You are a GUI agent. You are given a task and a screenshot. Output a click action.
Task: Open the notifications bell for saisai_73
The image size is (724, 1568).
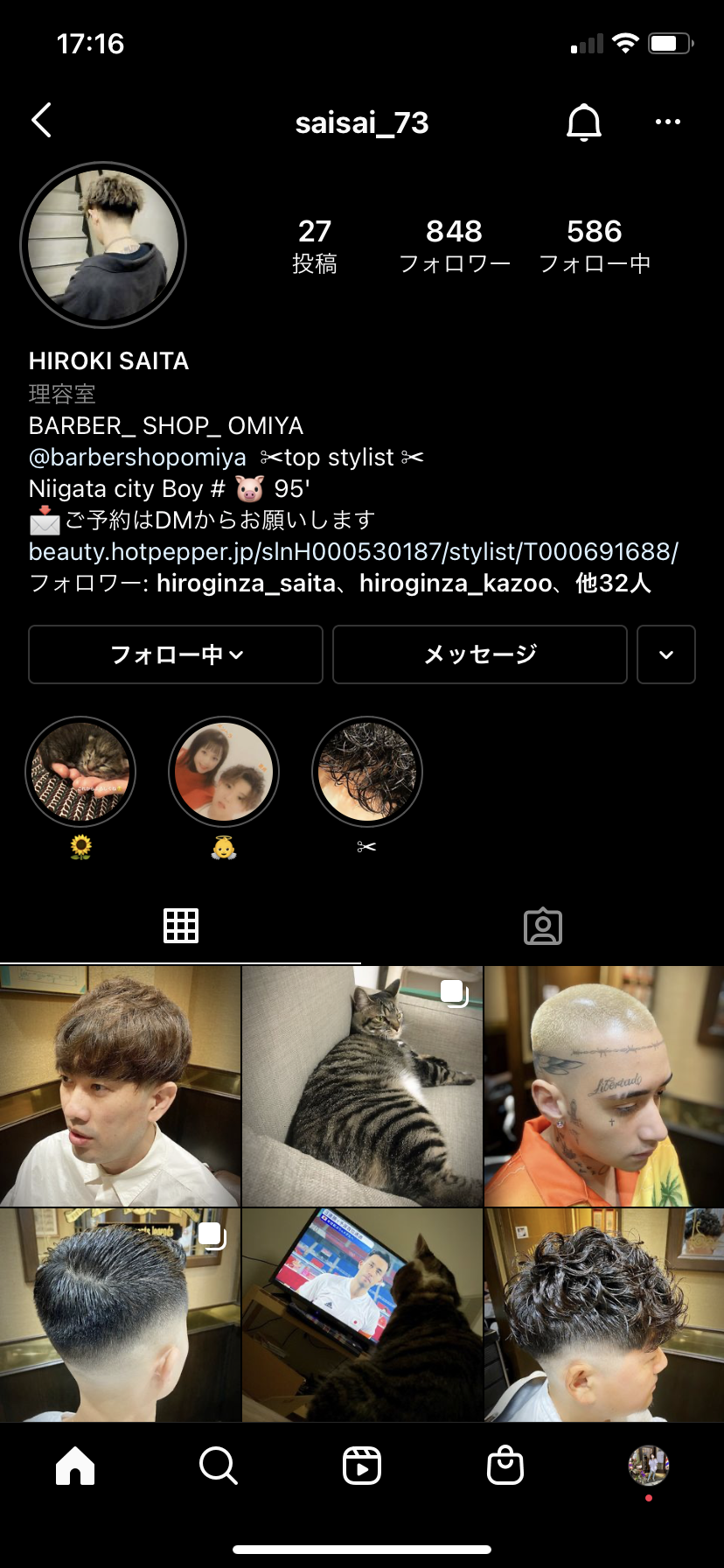pyautogui.click(x=583, y=122)
